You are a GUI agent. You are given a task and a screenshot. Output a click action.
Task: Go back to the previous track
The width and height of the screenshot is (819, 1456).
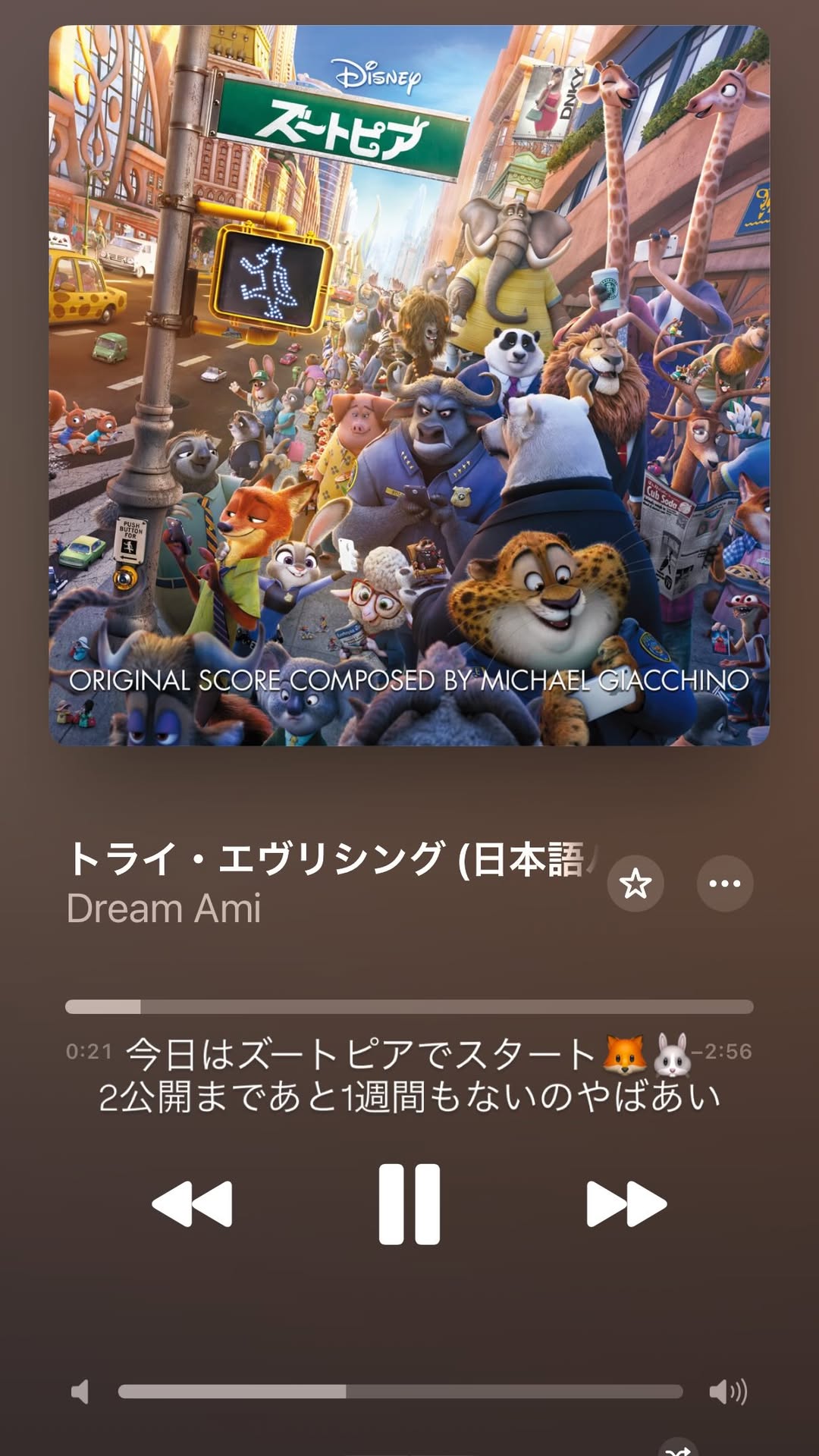pos(192,1204)
